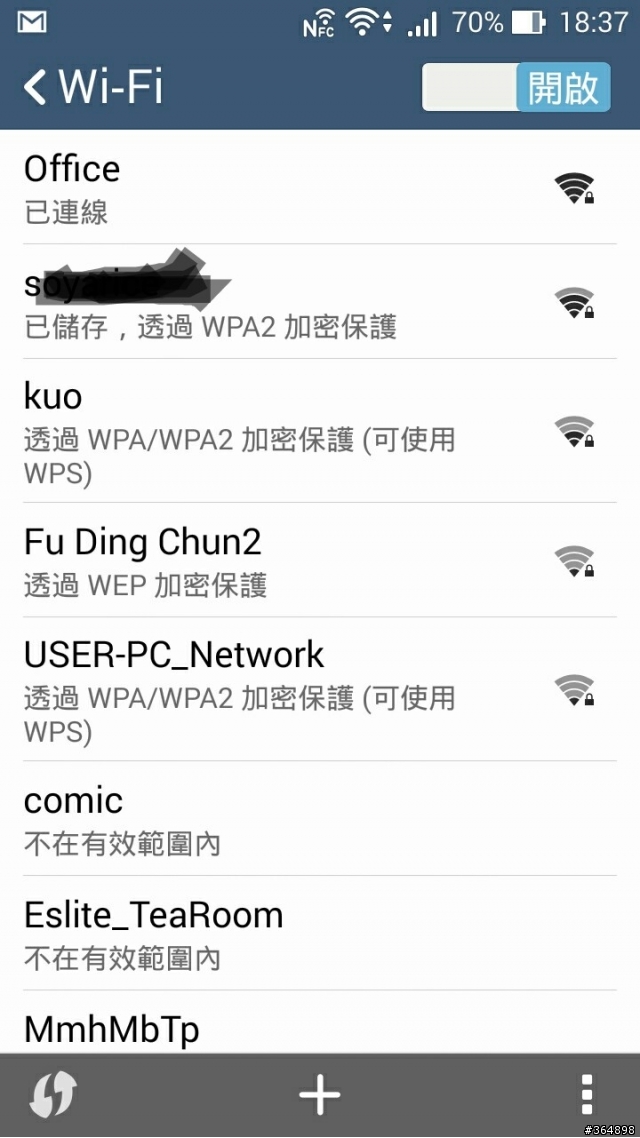Image resolution: width=640 pixels, height=1138 pixels.
Task: Open the overflow menu
Action: (587, 1096)
